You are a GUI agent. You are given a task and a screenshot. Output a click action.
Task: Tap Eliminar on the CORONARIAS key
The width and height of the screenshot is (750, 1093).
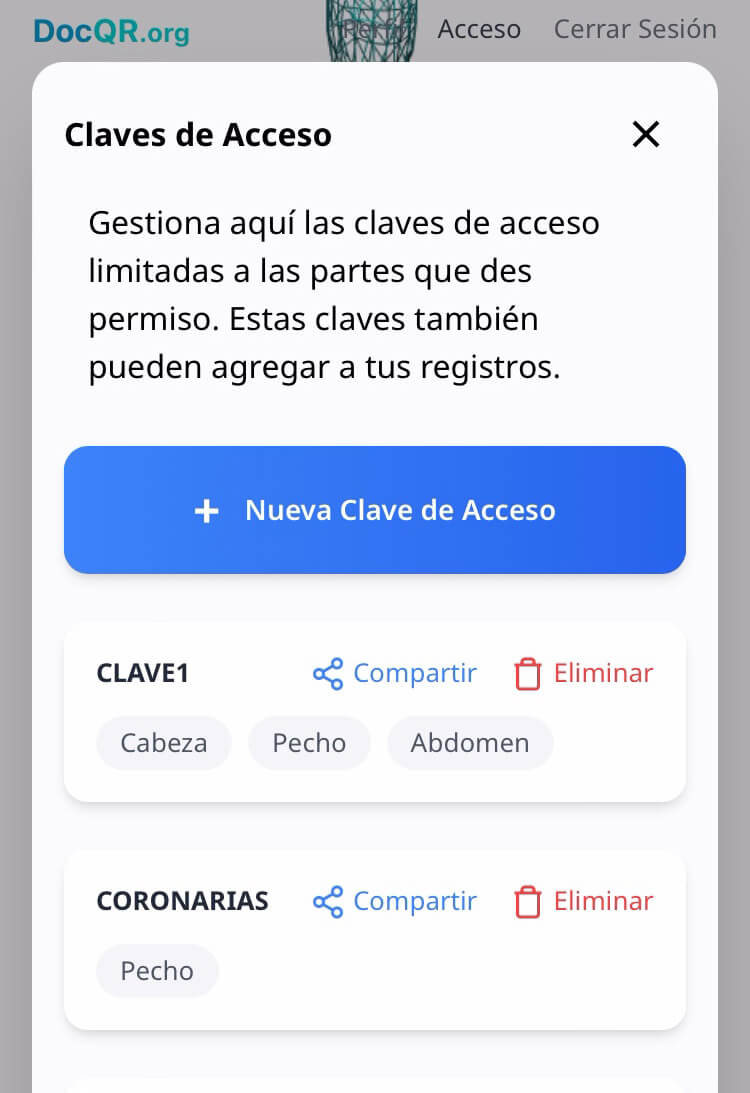pos(584,901)
